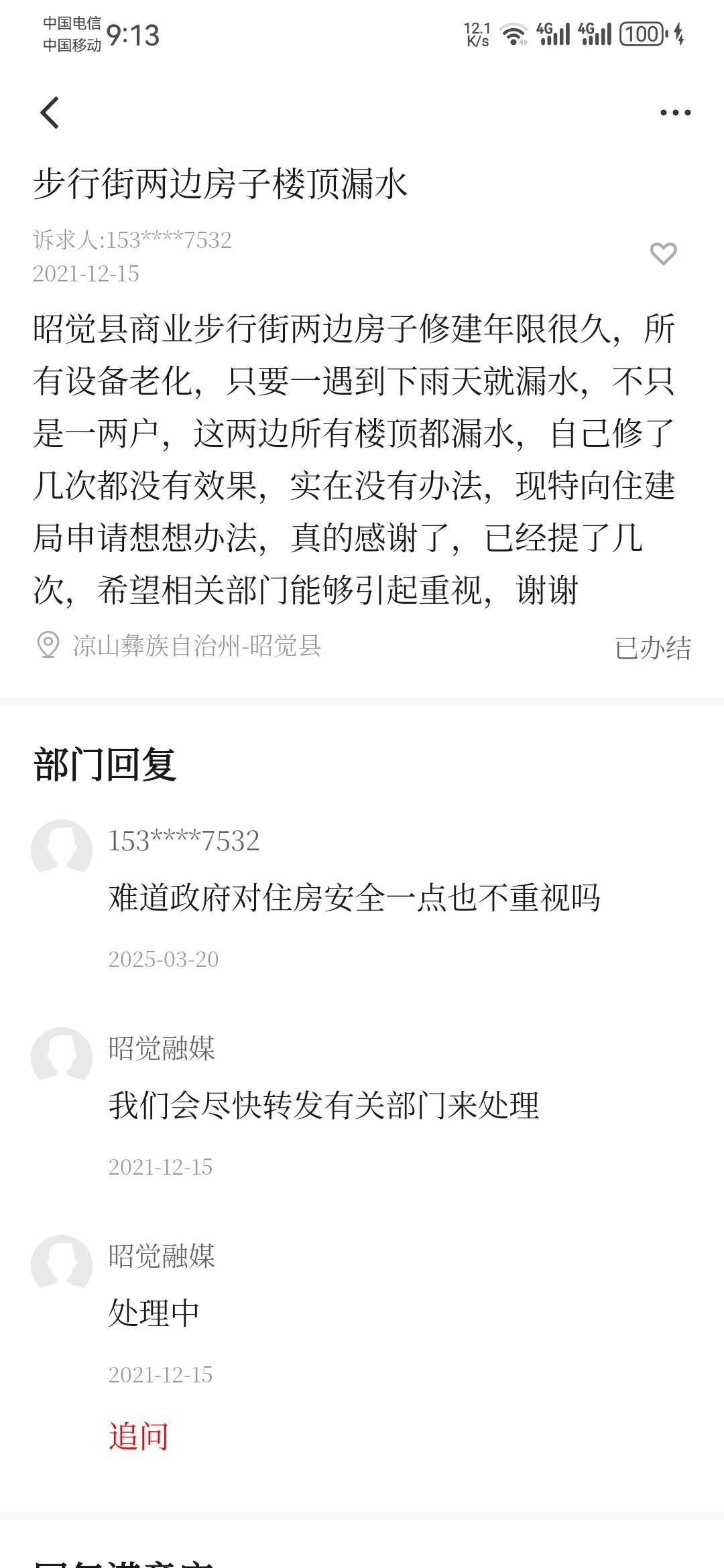Tap 追问 to ask a follow-up

138,1437
